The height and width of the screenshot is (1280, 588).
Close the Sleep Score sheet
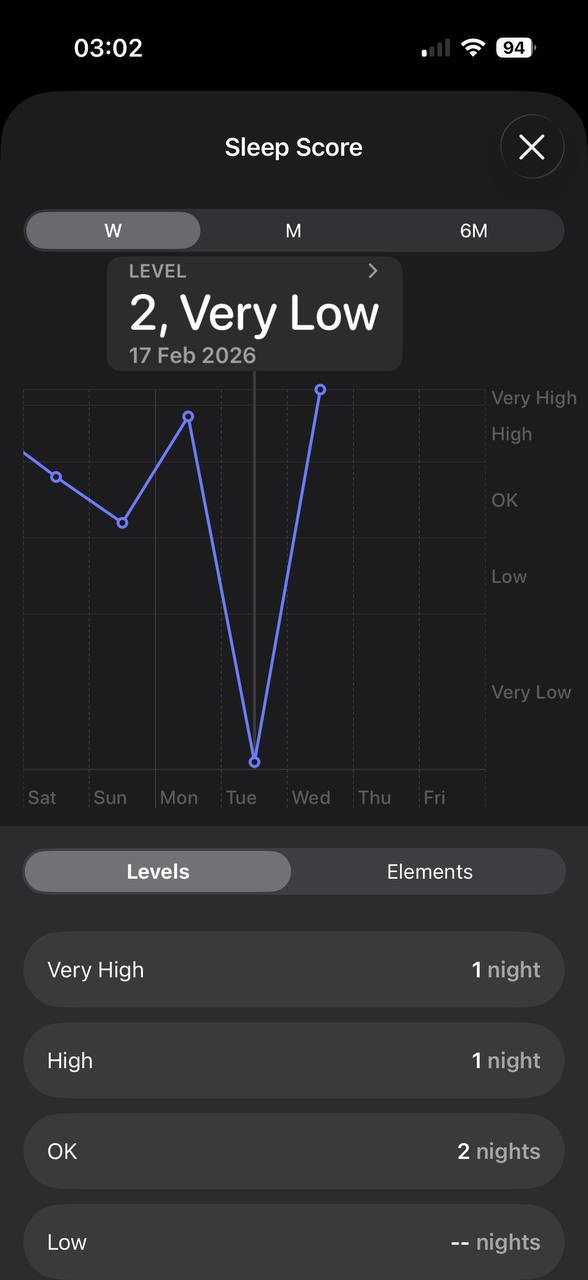(532, 147)
